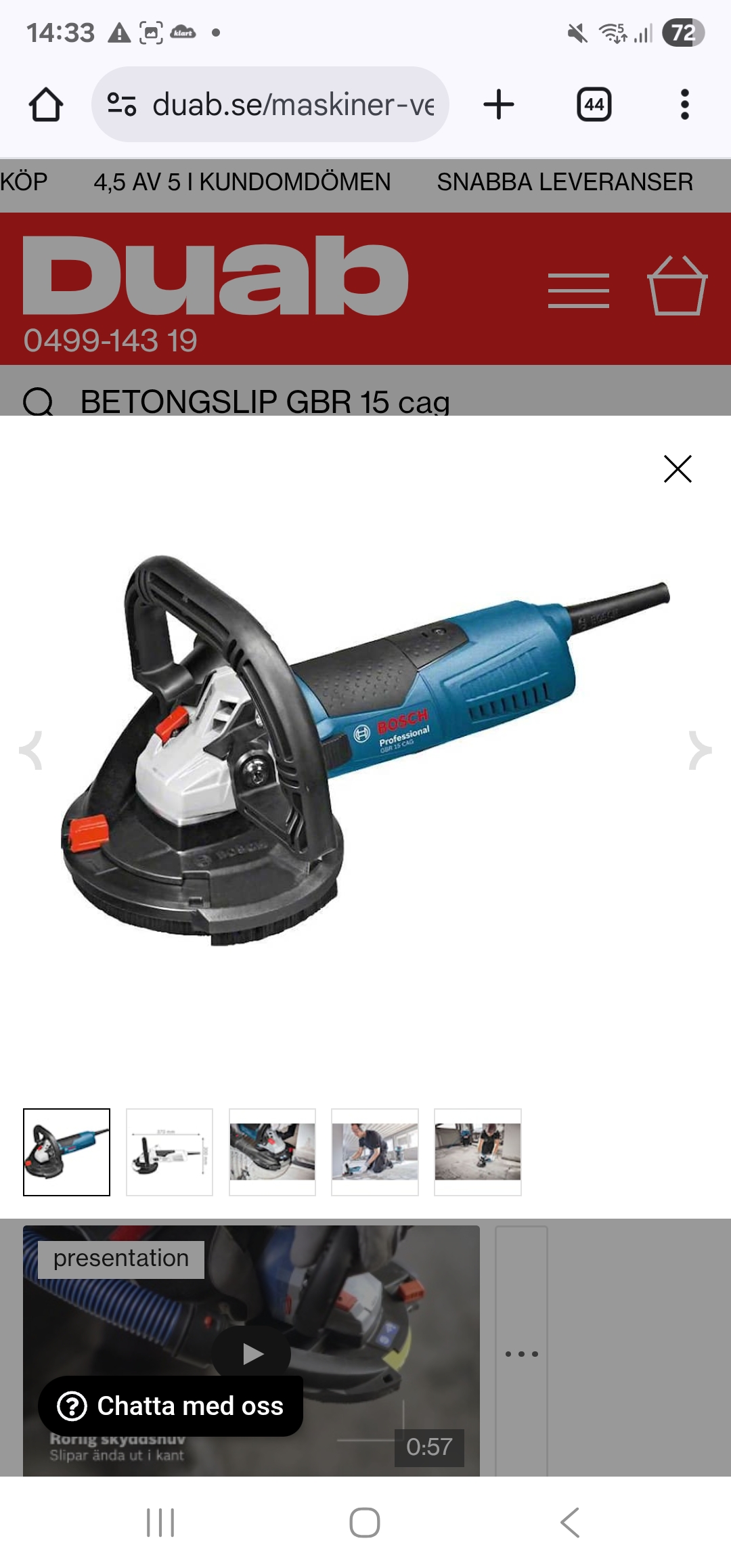This screenshot has width=731, height=1568.
Task: Open the Chatta med oss chat
Action: coord(171,1406)
